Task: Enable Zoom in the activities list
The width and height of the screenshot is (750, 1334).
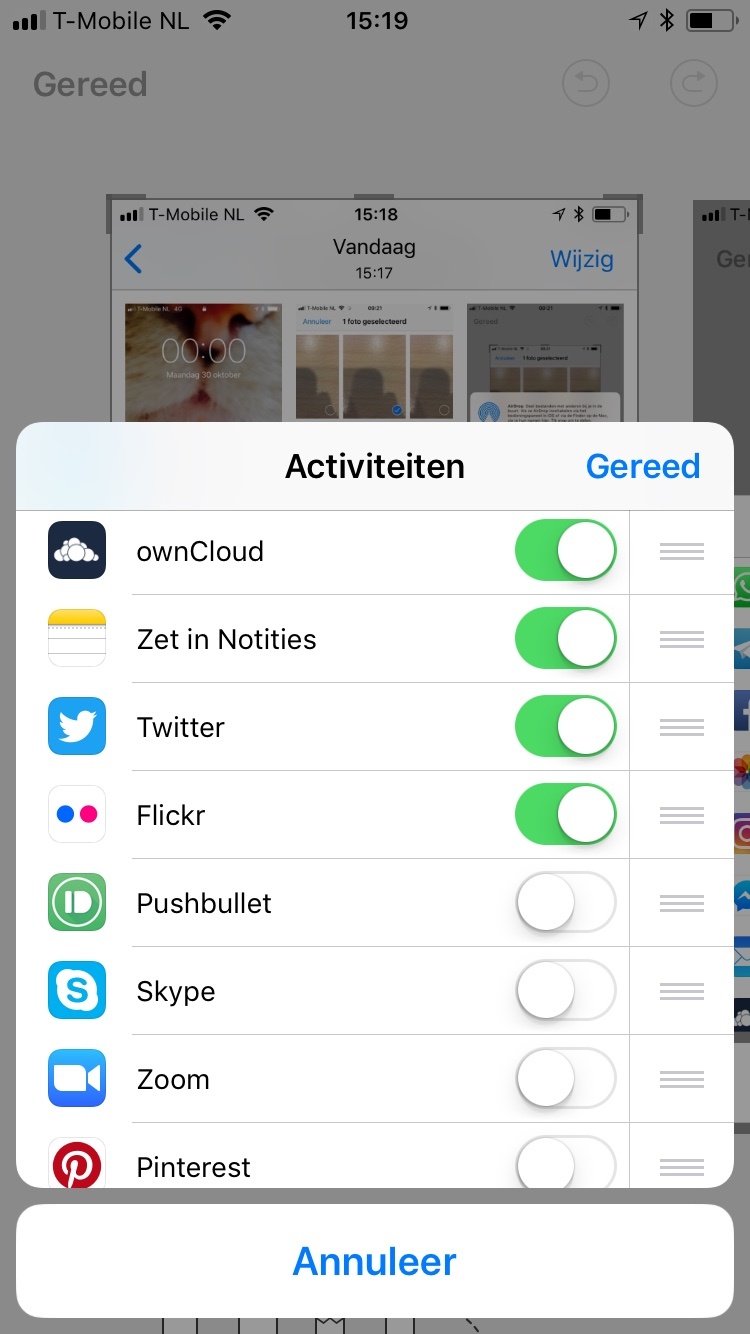Action: pos(565,1078)
